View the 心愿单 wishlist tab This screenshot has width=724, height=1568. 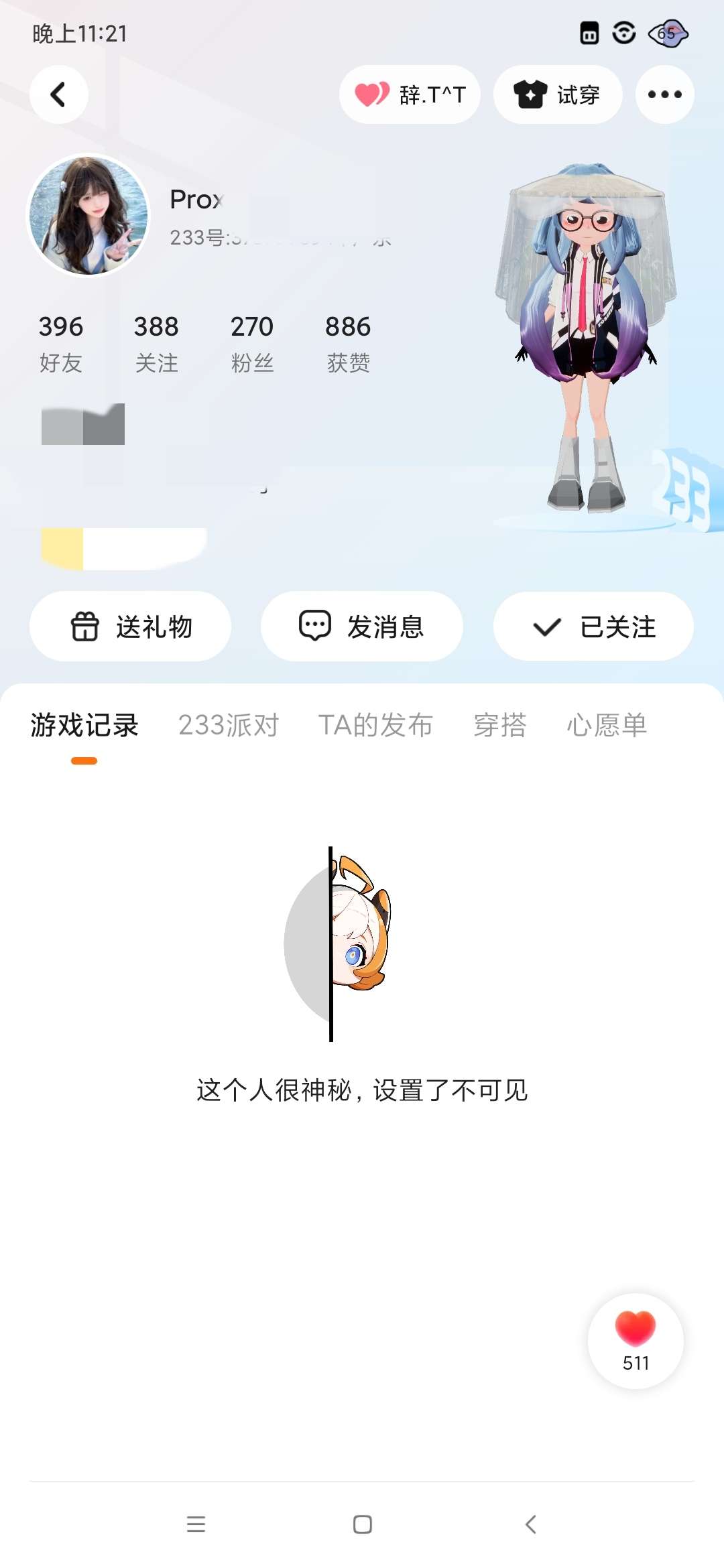coord(607,726)
